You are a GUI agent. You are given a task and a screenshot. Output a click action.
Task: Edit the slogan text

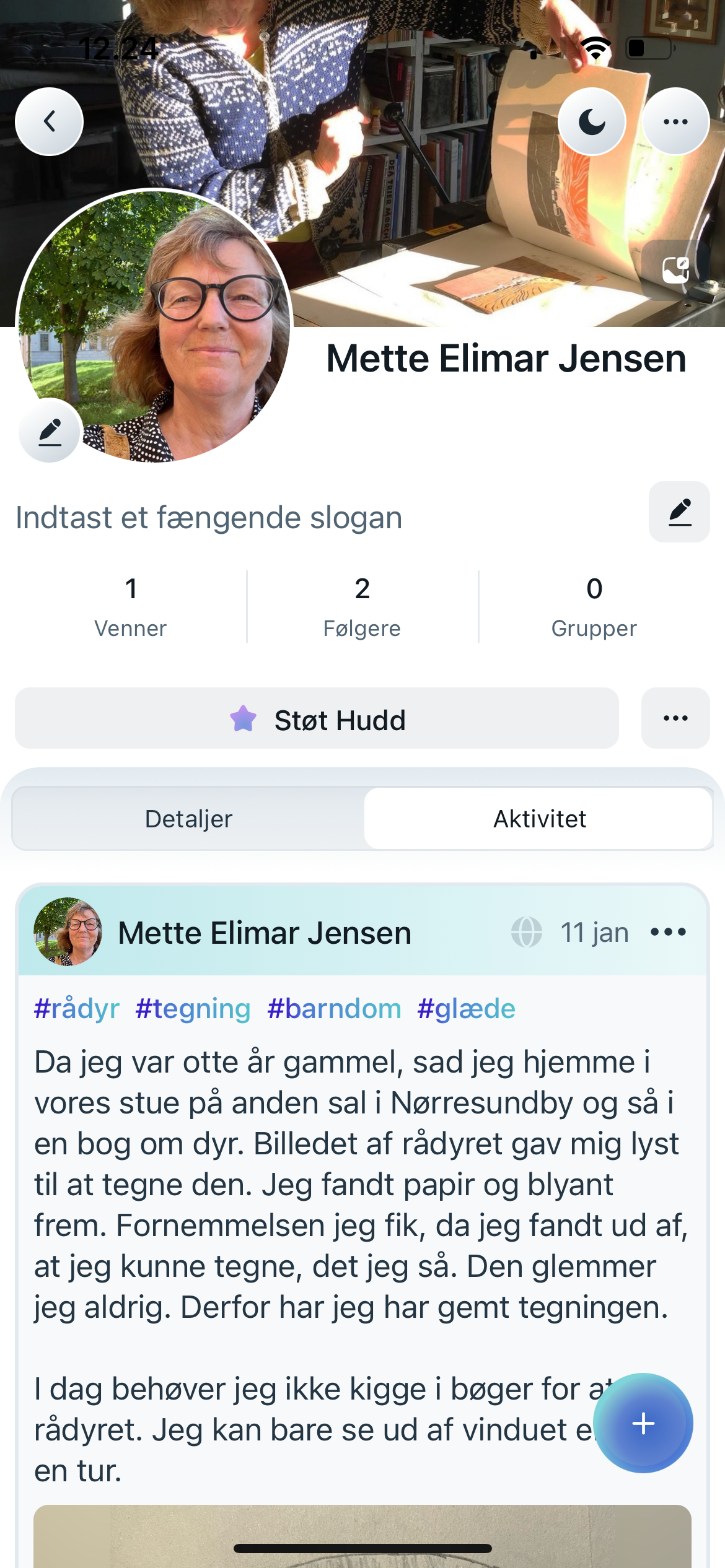(679, 512)
